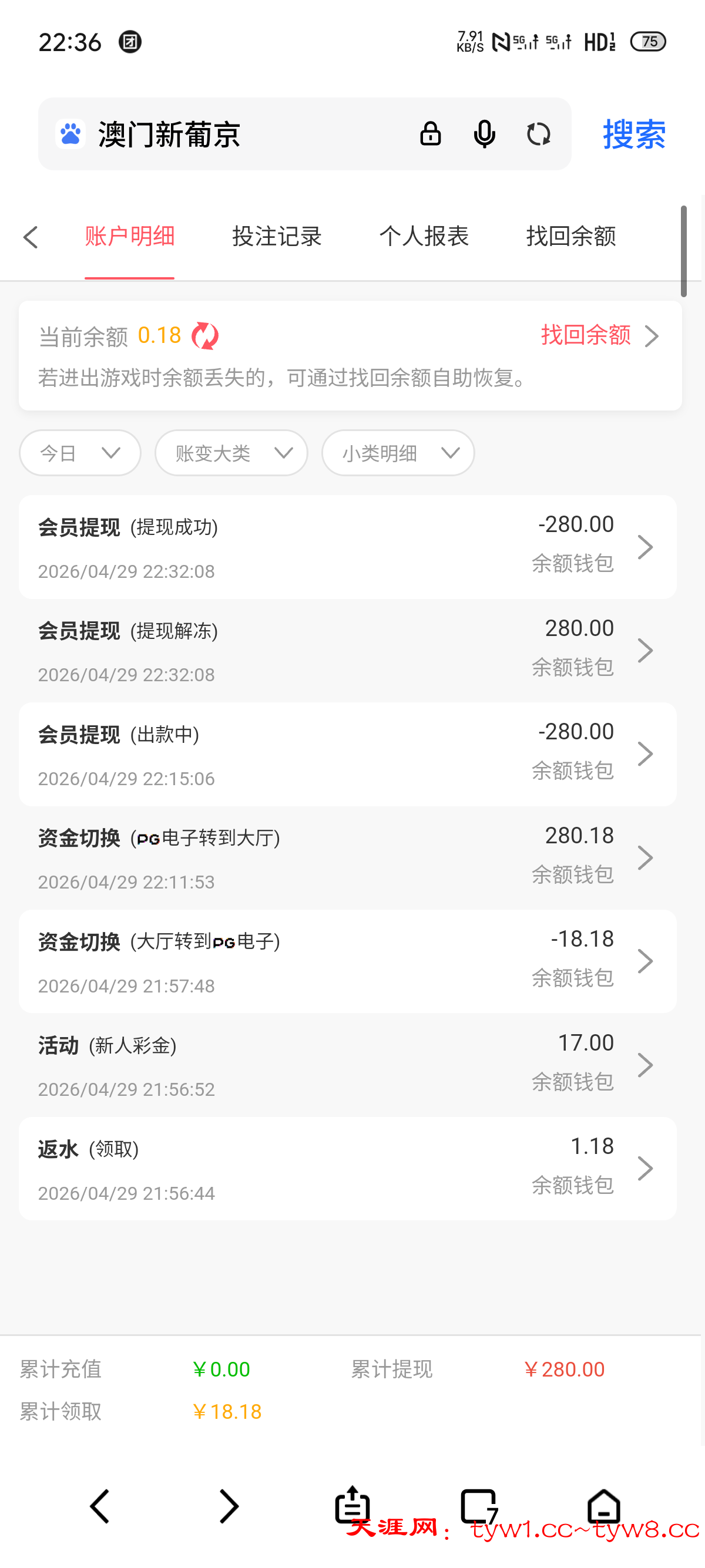This screenshot has height=1568, width=705.
Task: Expand the 活动 新人彩金 entry details
Action: pos(646,1065)
